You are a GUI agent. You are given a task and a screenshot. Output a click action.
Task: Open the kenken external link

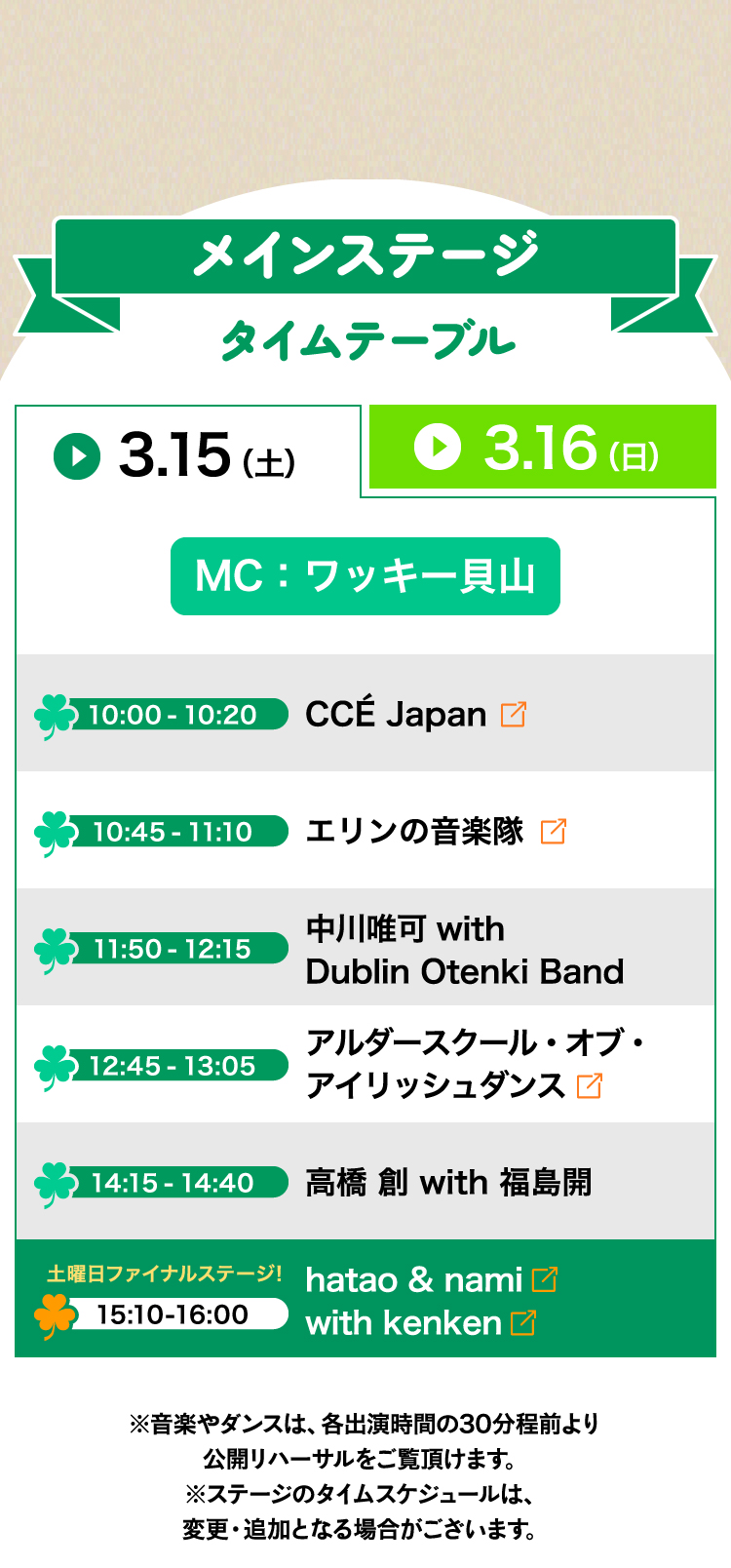(523, 1323)
